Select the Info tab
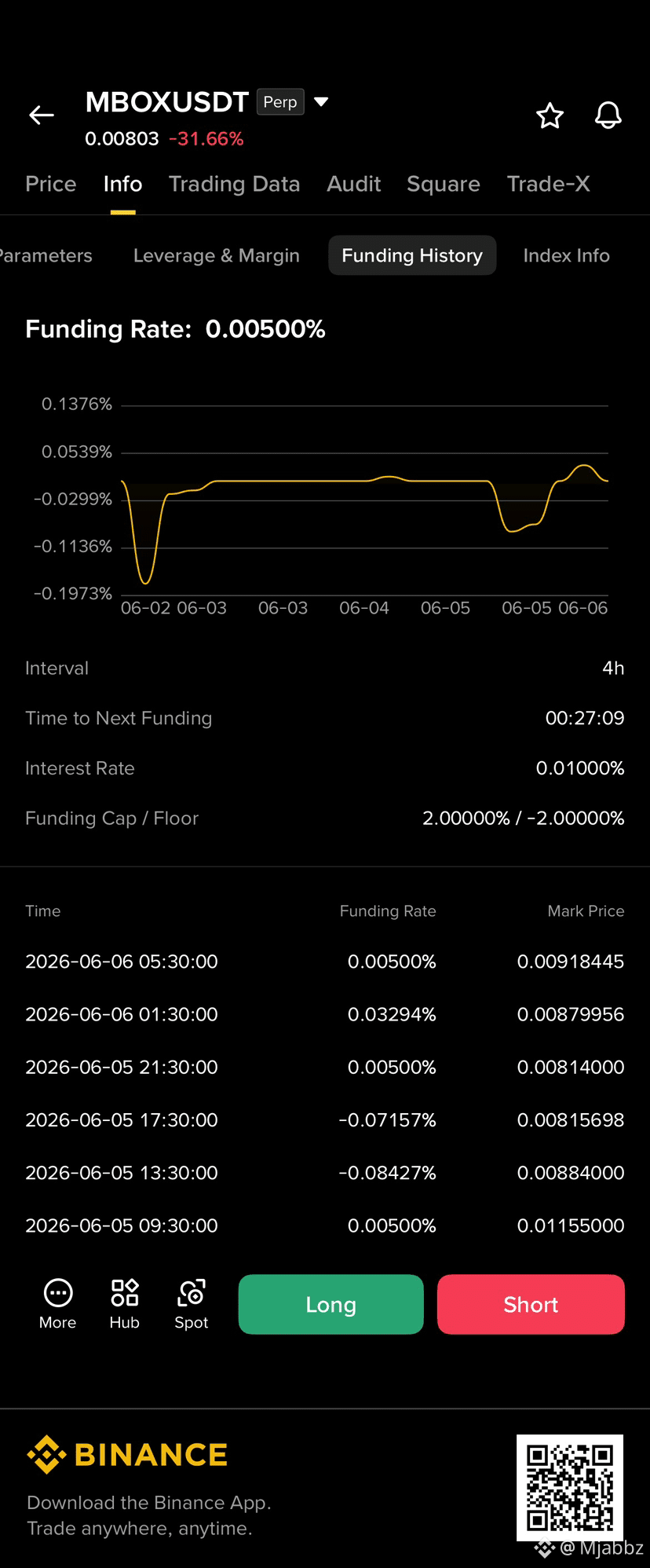 click(122, 184)
